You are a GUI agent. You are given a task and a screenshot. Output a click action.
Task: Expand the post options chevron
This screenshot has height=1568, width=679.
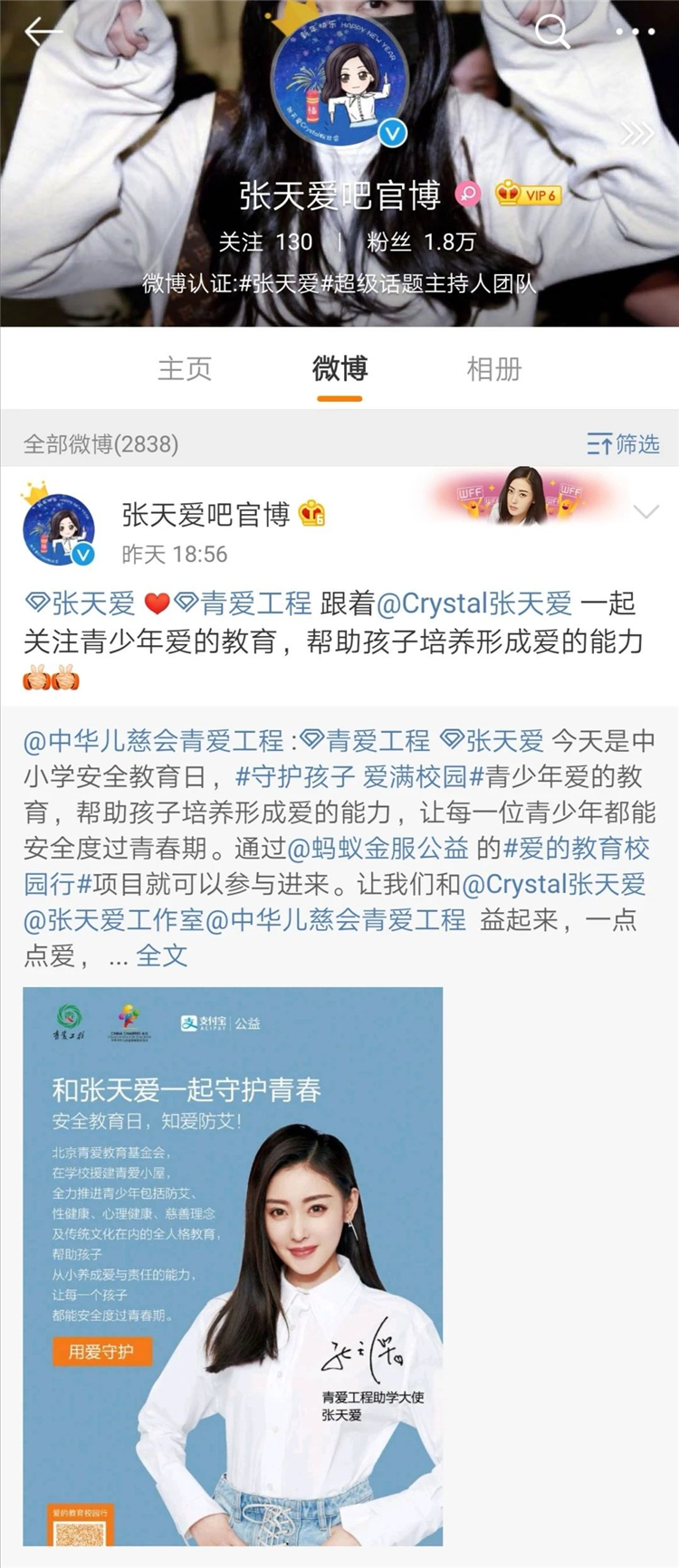pos(646,512)
